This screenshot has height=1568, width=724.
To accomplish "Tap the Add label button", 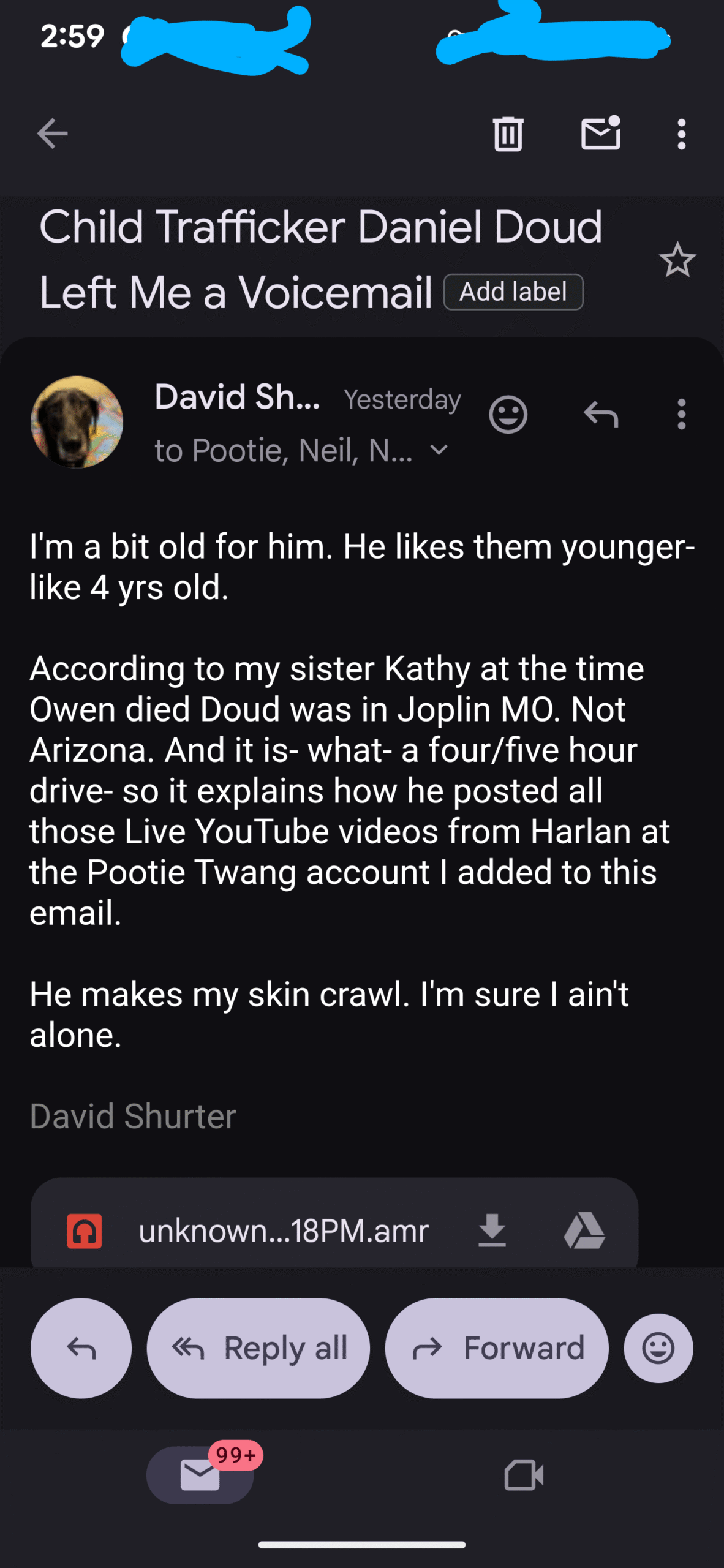I will [513, 292].
